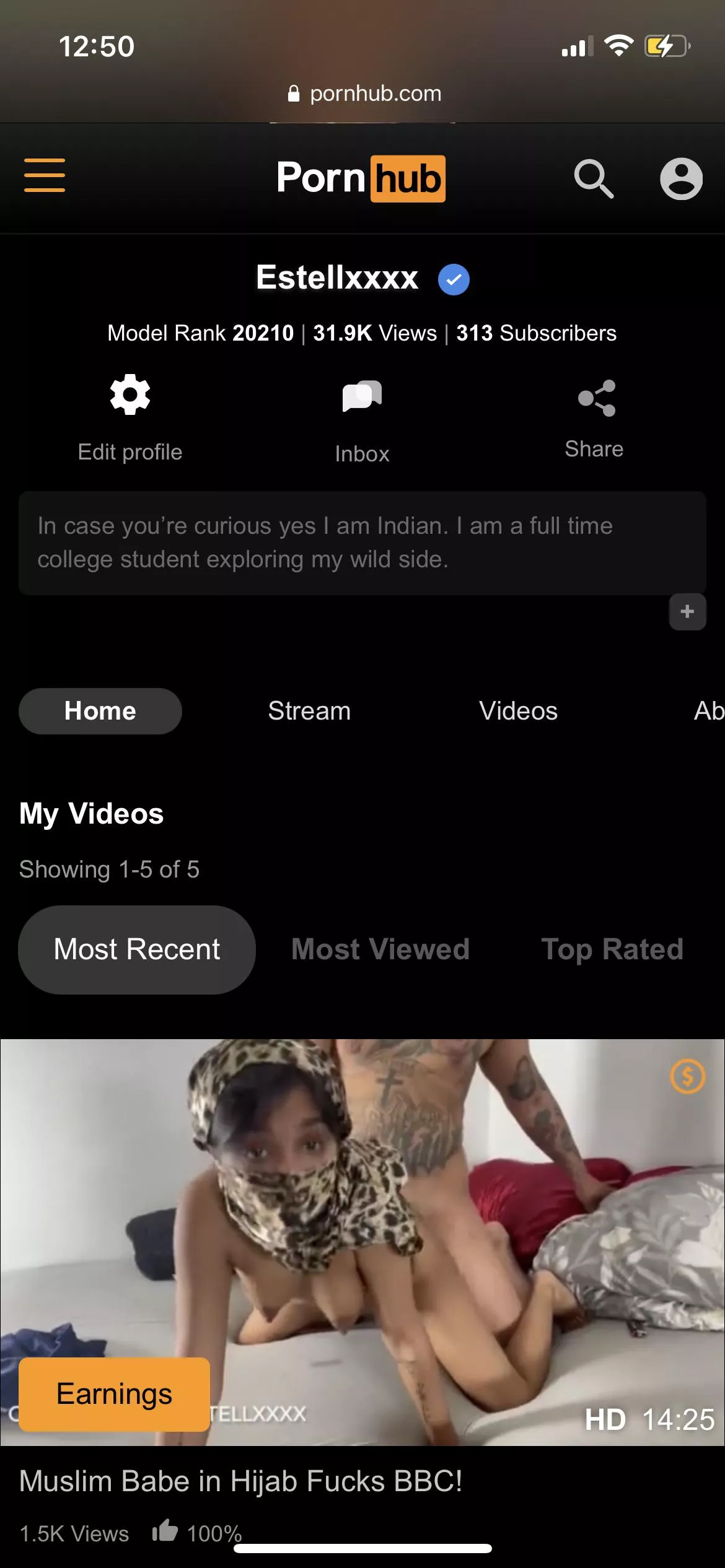The height and width of the screenshot is (1568, 725).
Task: Tap the pornhub.com address bar
Action: [364, 94]
